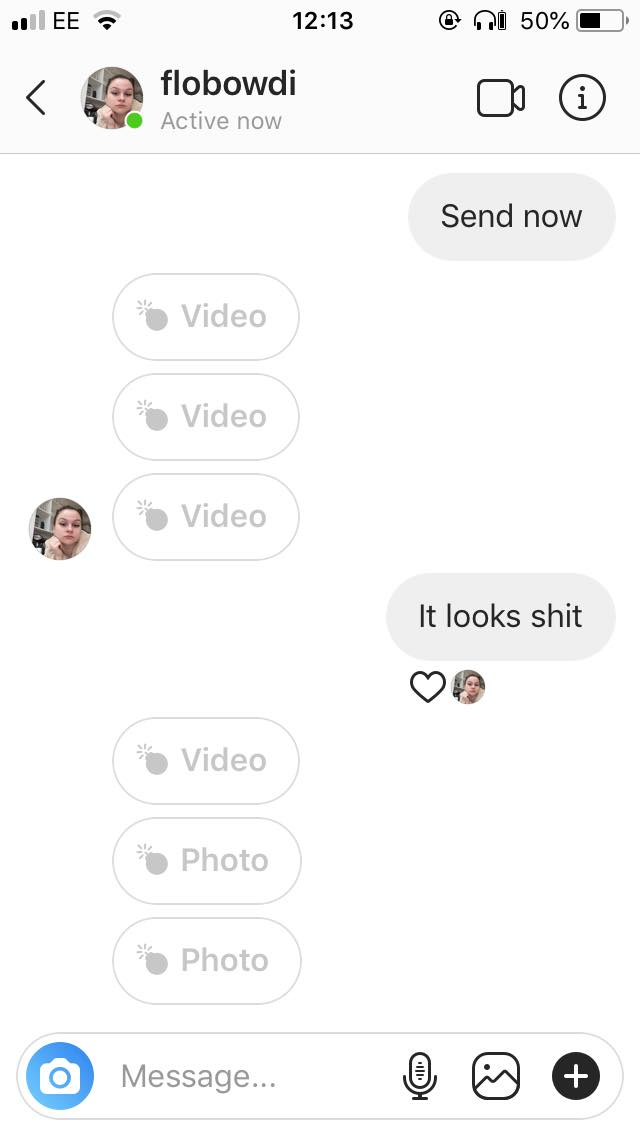Tap the heart reaction under "It looks shit"
Viewport: 640px width, 1136px height.
point(428,687)
